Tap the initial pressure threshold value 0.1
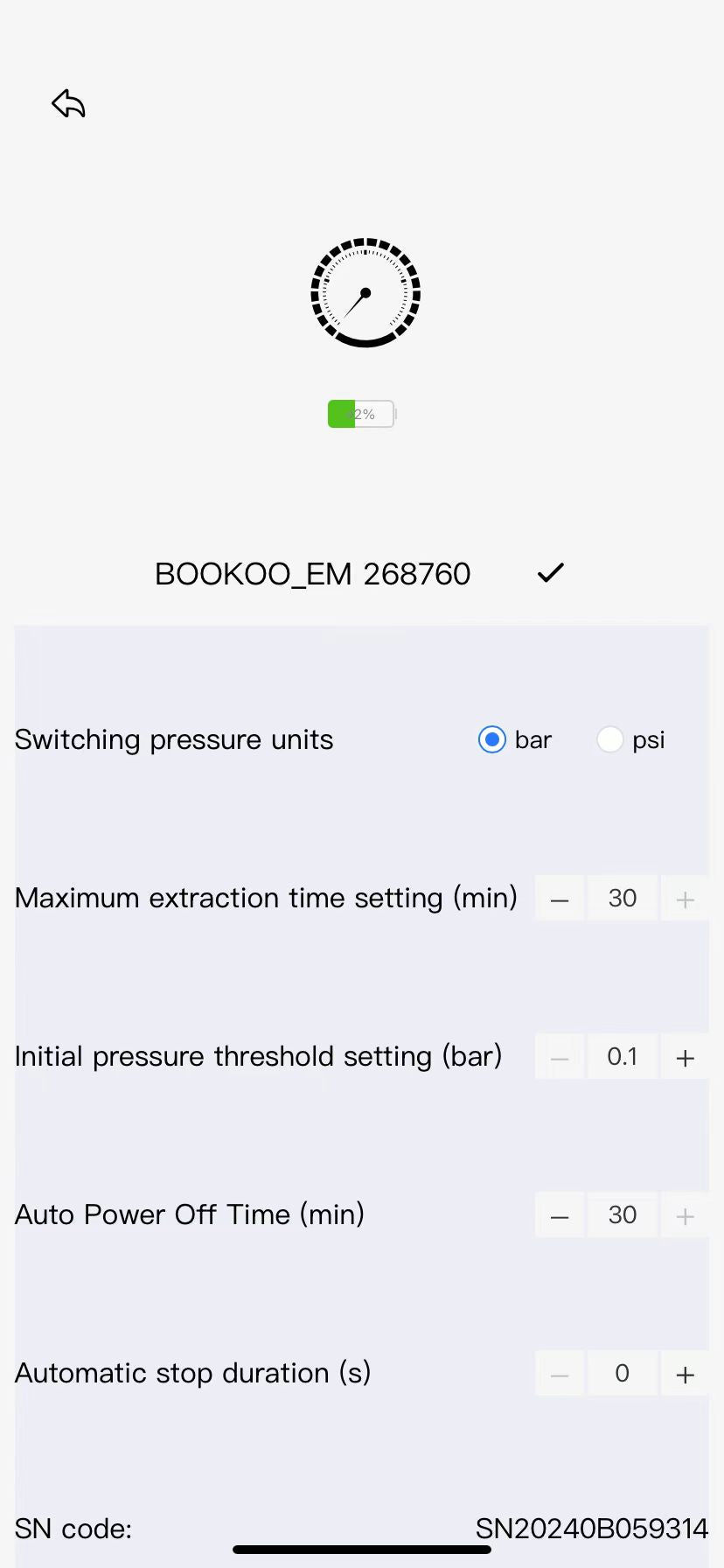This screenshot has height=1568, width=724. [x=623, y=1057]
